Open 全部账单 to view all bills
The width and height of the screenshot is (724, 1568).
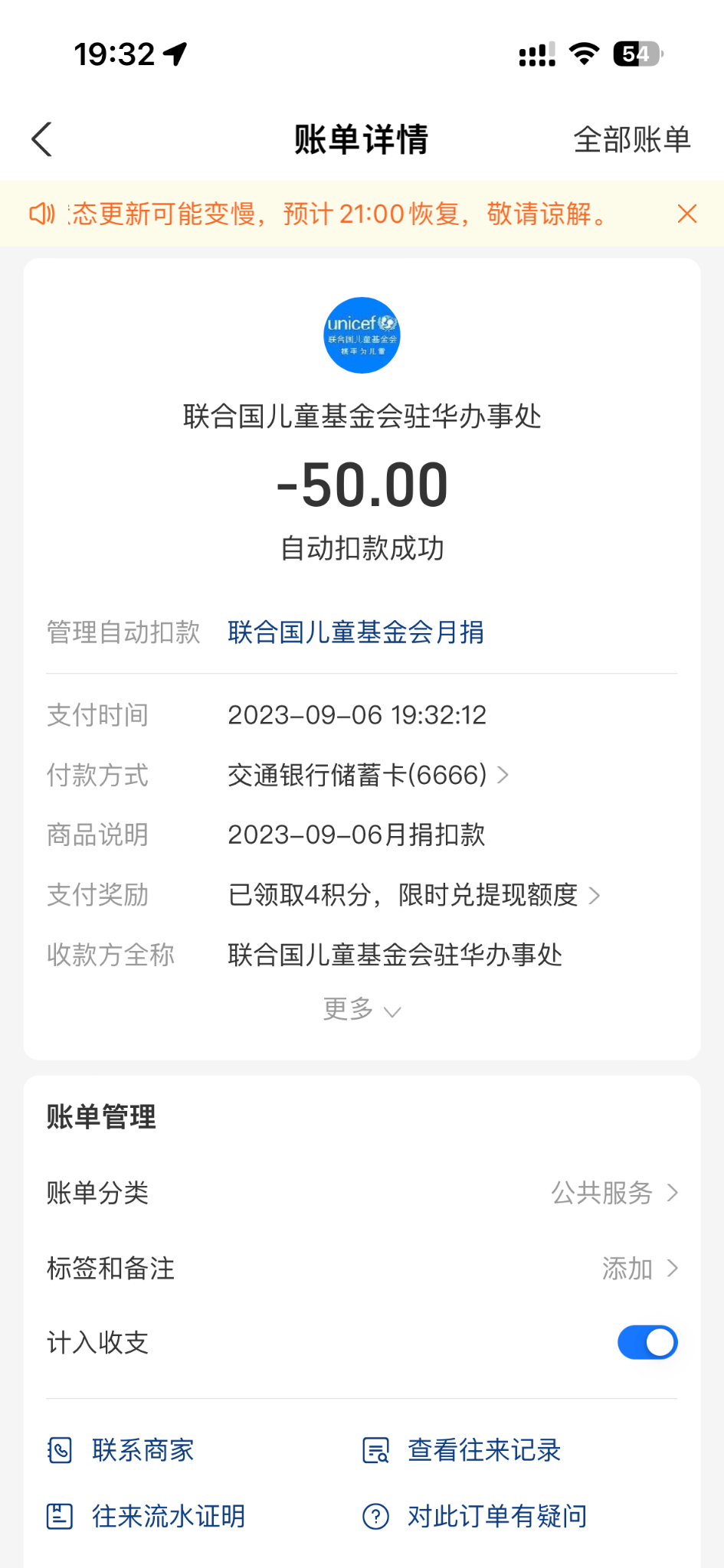tap(631, 139)
